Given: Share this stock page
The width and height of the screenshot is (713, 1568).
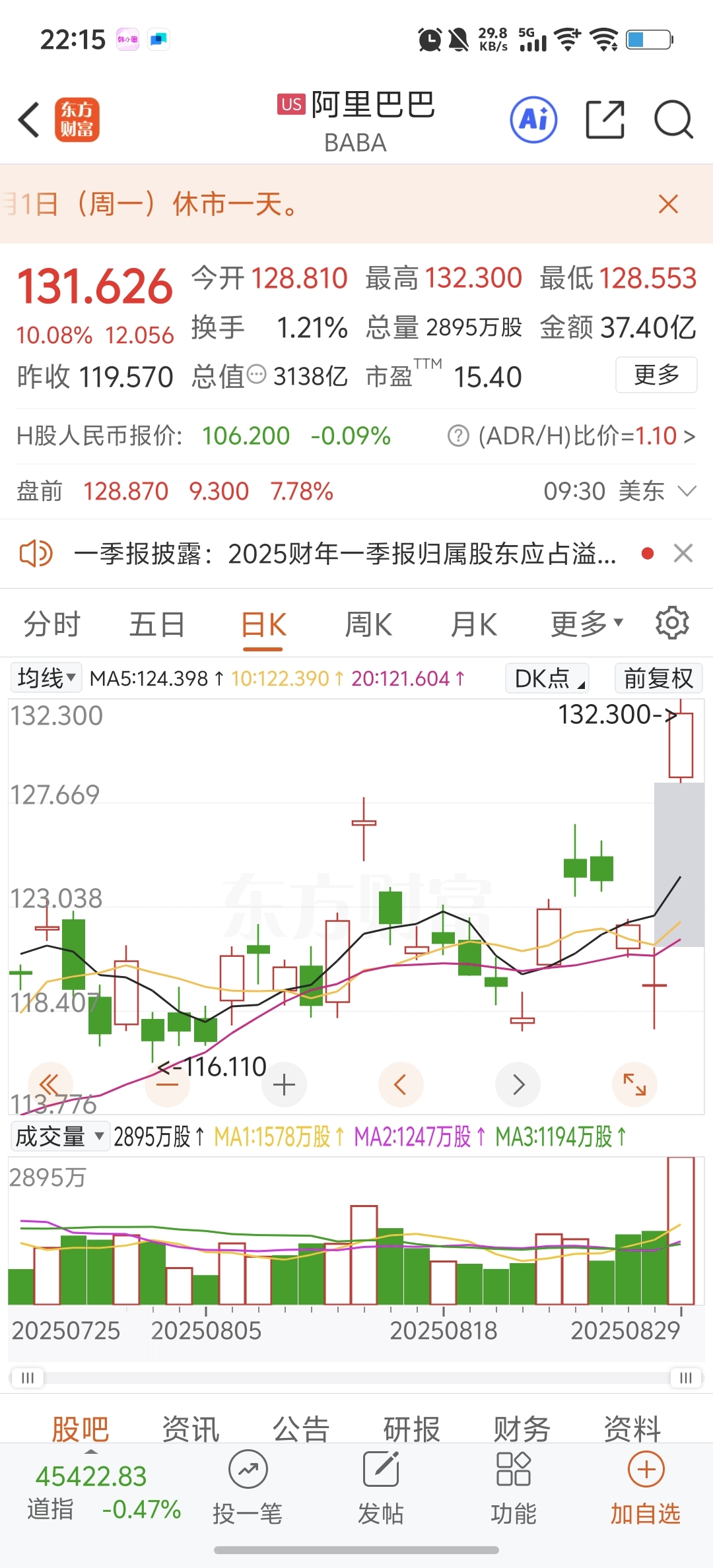Looking at the screenshot, I should pyautogui.click(x=605, y=120).
